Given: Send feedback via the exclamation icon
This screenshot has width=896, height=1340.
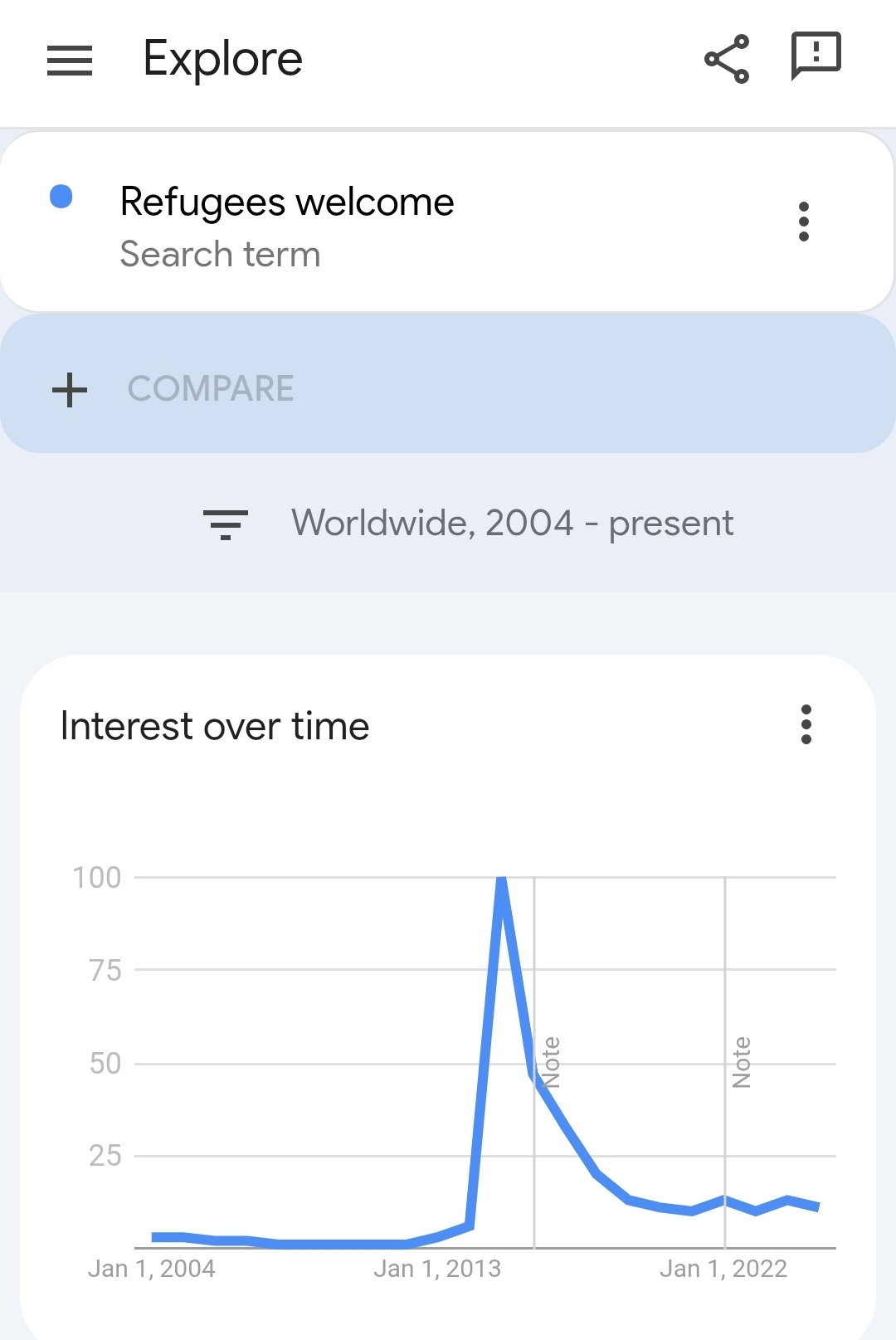Looking at the screenshot, I should click(816, 56).
